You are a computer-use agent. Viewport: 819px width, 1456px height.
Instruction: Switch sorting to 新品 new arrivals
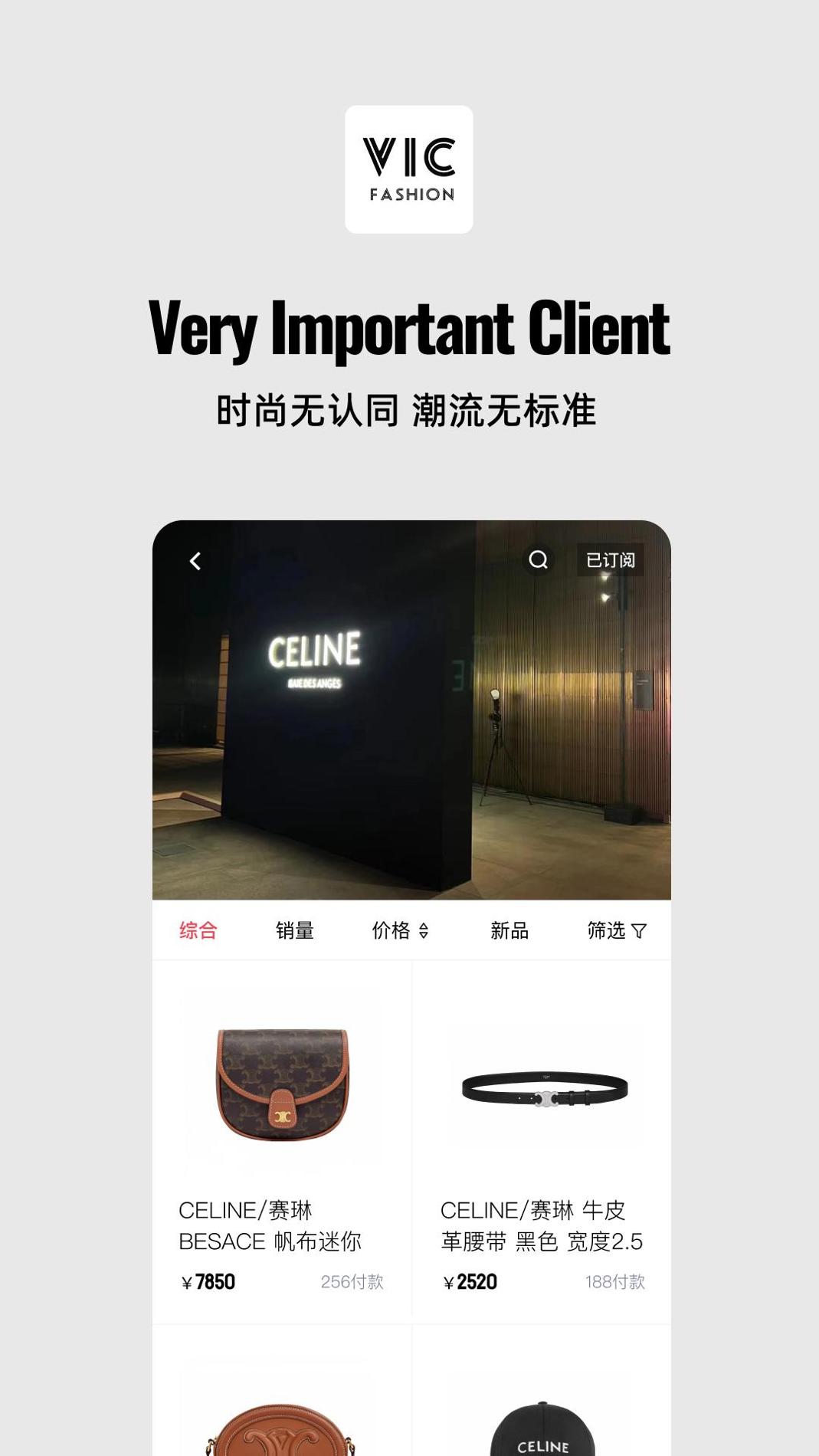point(508,930)
